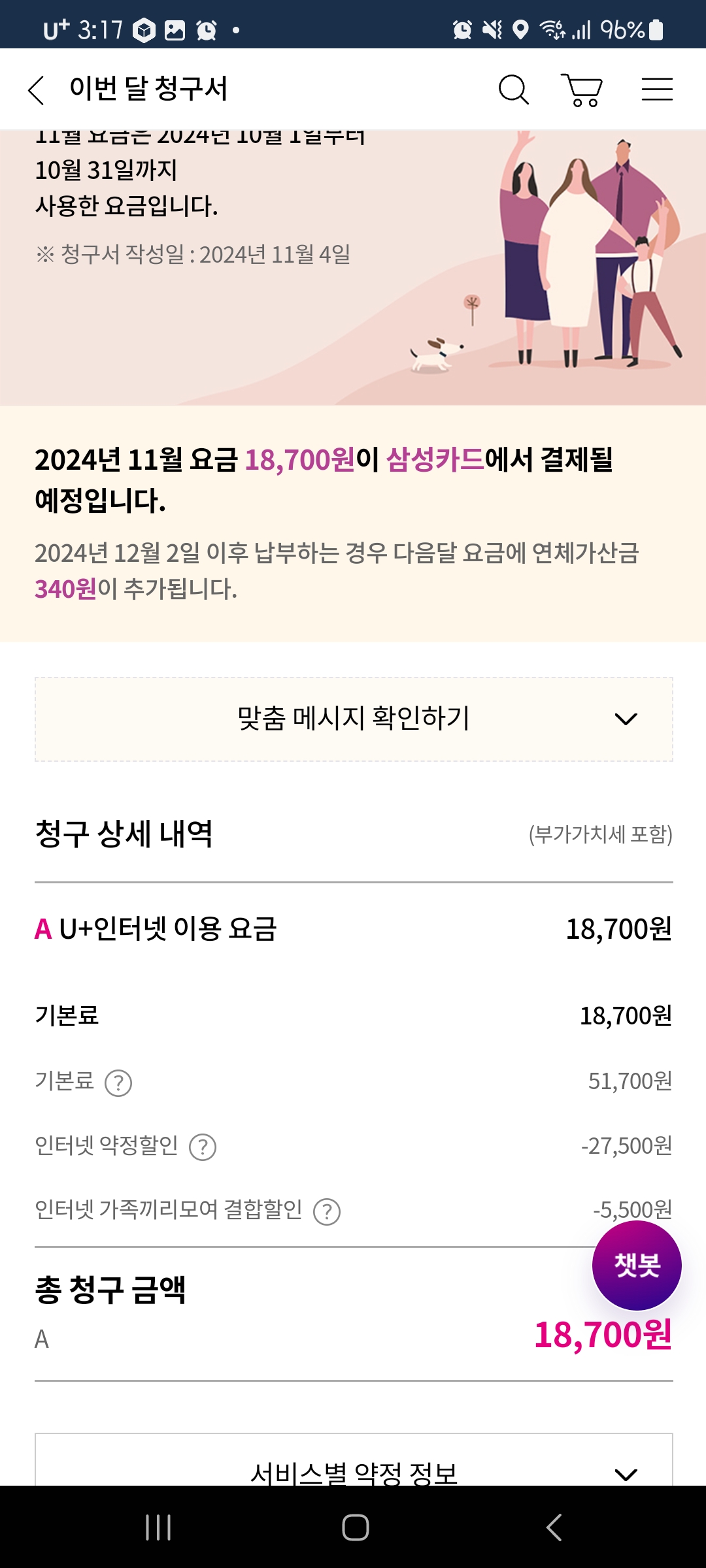Viewport: 706px width, 1568px height.
Task: Open the recent apps view
Action: 158,1527
